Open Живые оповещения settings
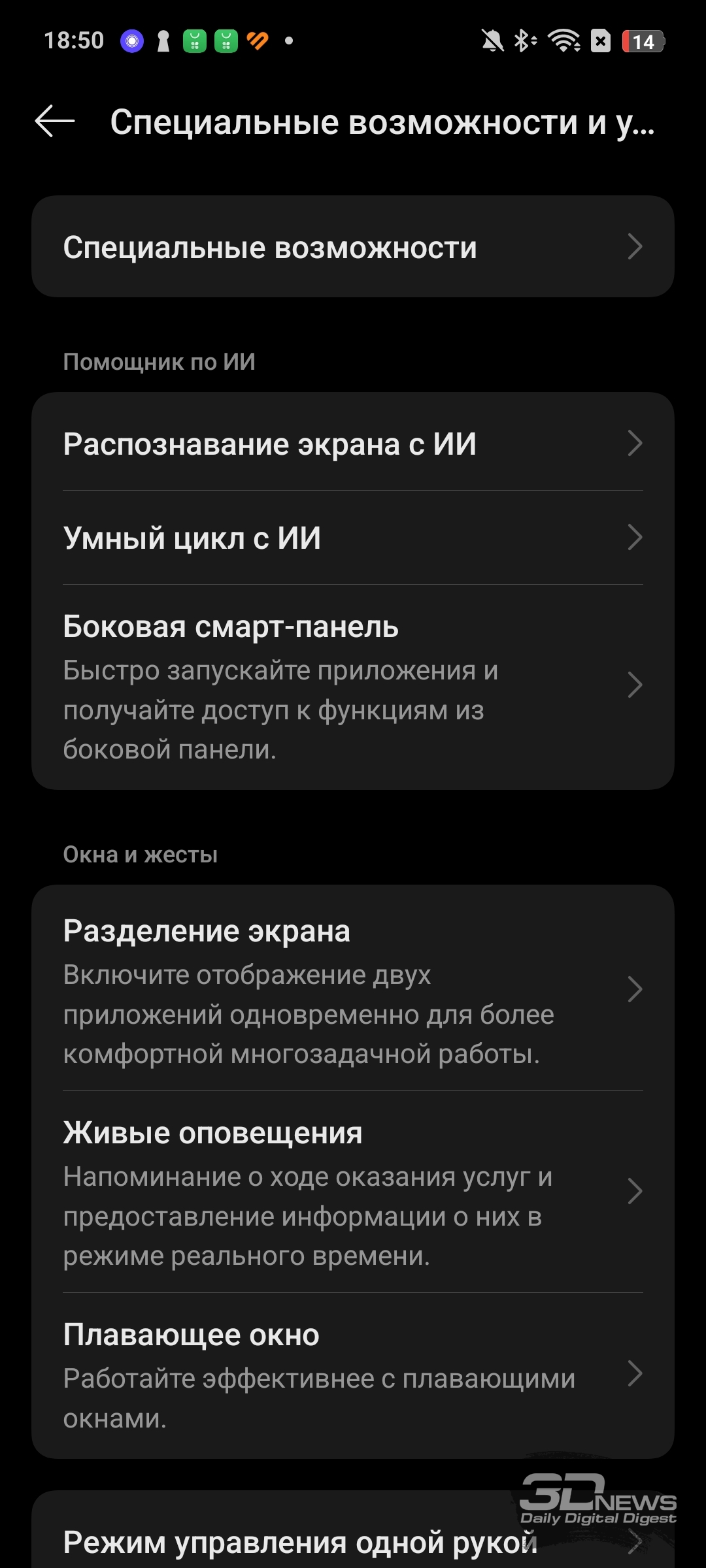Screen dimensions: 706x1568 353,1192
